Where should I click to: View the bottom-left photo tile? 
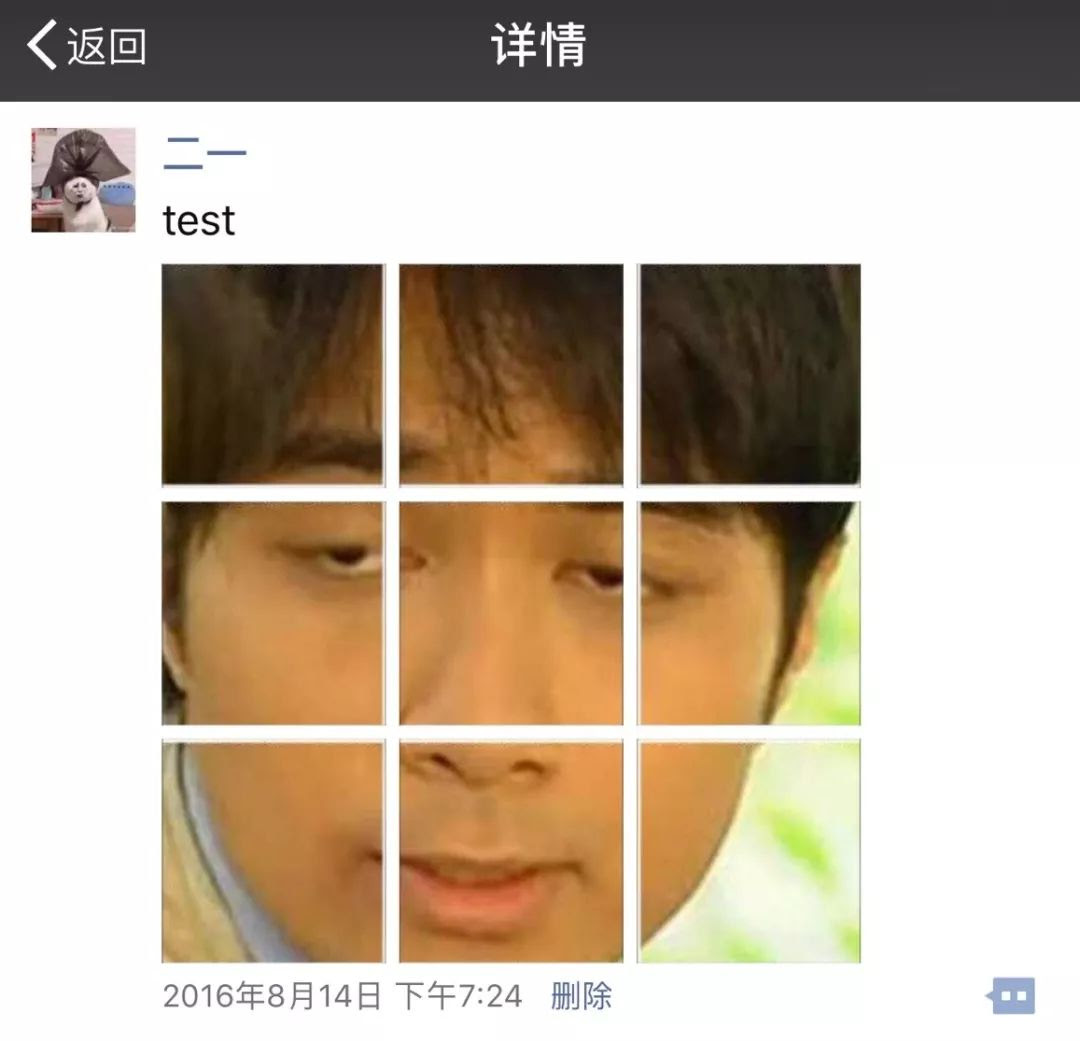[272, 851]
